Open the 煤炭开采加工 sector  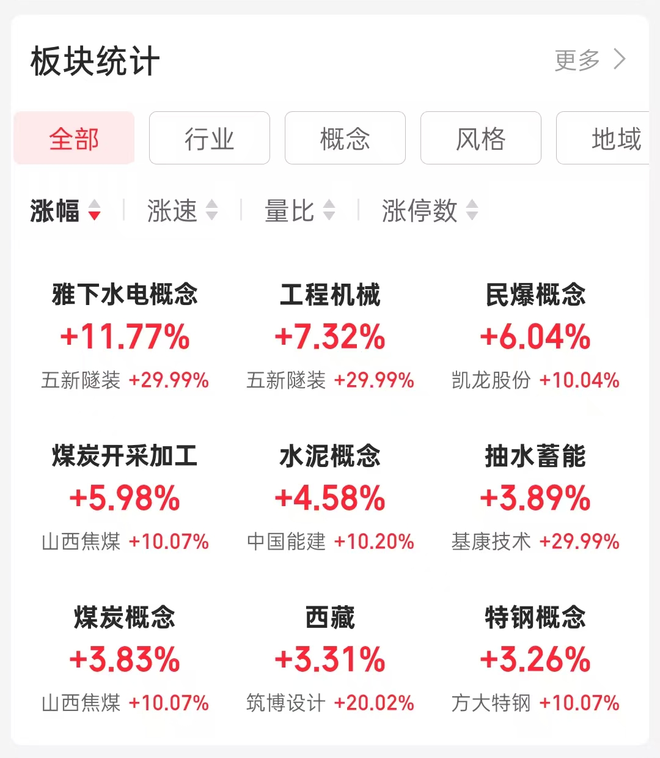125,497
